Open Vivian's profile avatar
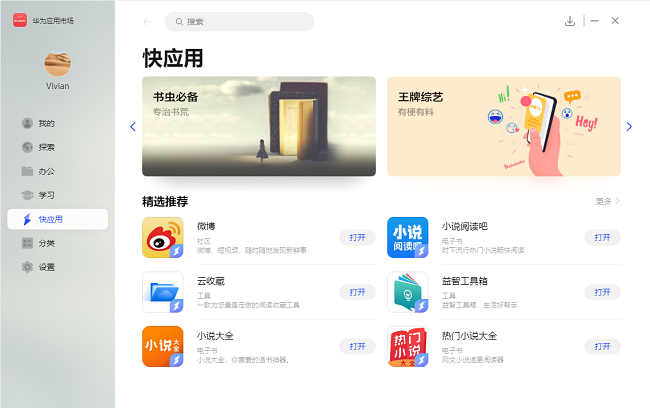The width and height of the screenshot is (650, 408). pyautogui.click(x=57, y=62)
